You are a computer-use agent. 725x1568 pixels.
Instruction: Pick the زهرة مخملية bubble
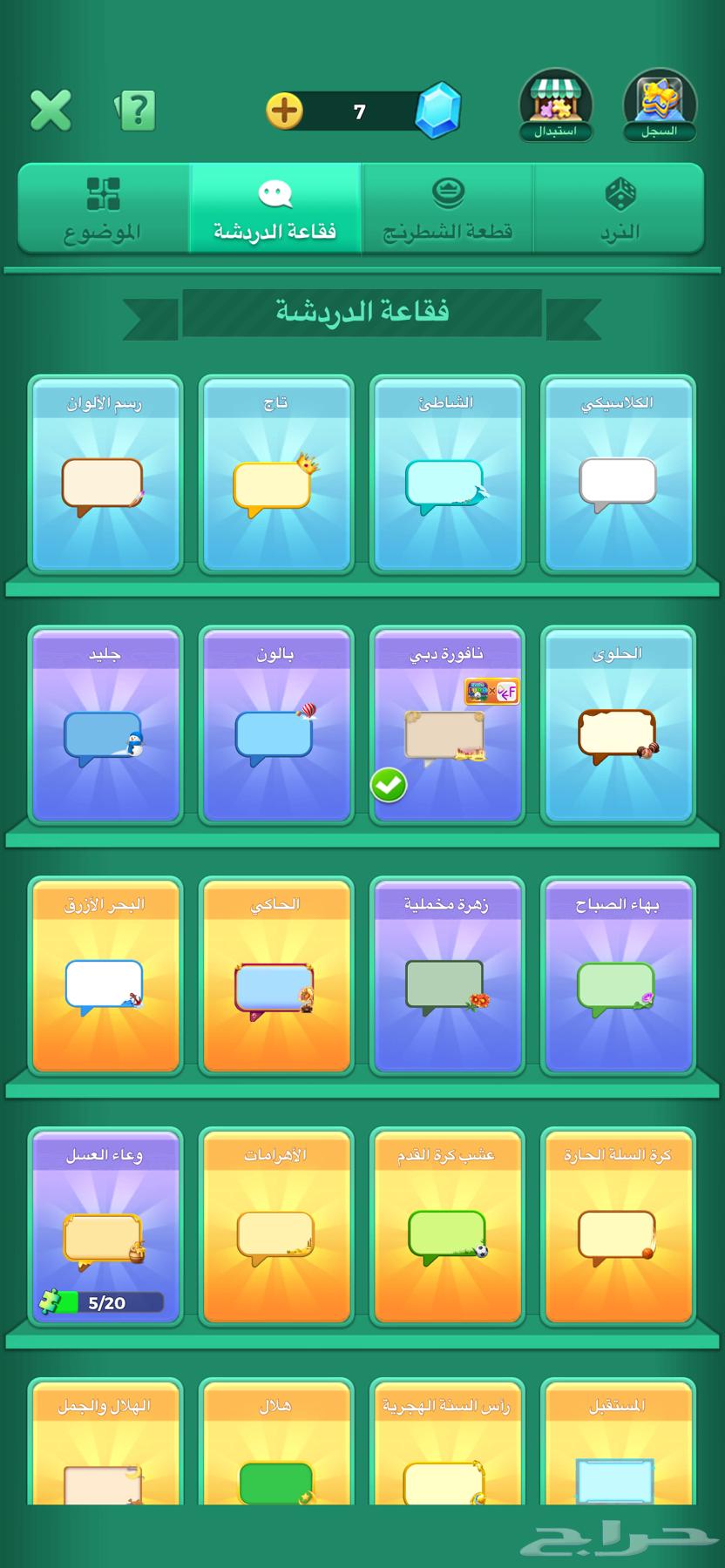(446, 976)
